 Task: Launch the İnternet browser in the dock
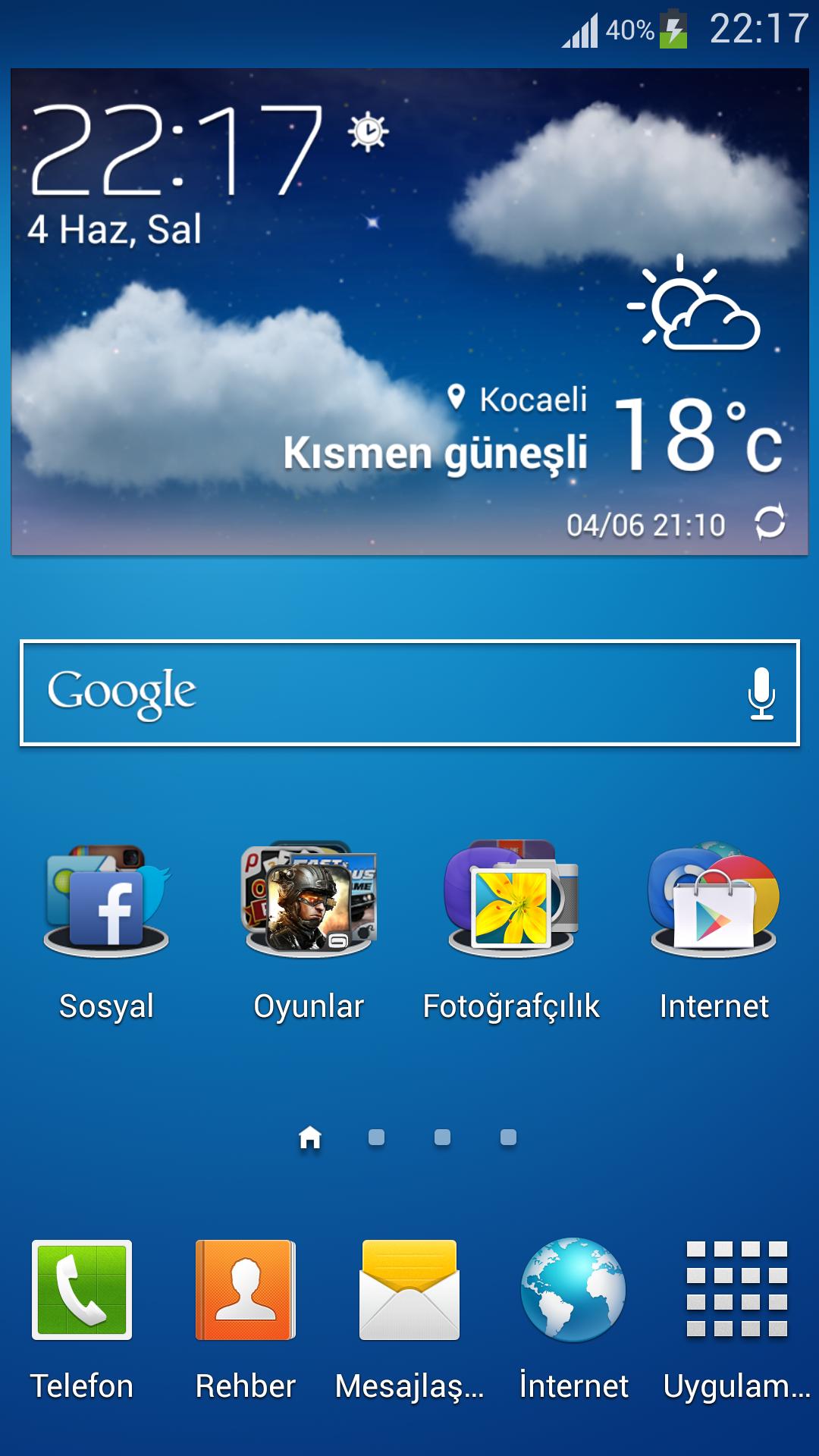point(573,1290)
